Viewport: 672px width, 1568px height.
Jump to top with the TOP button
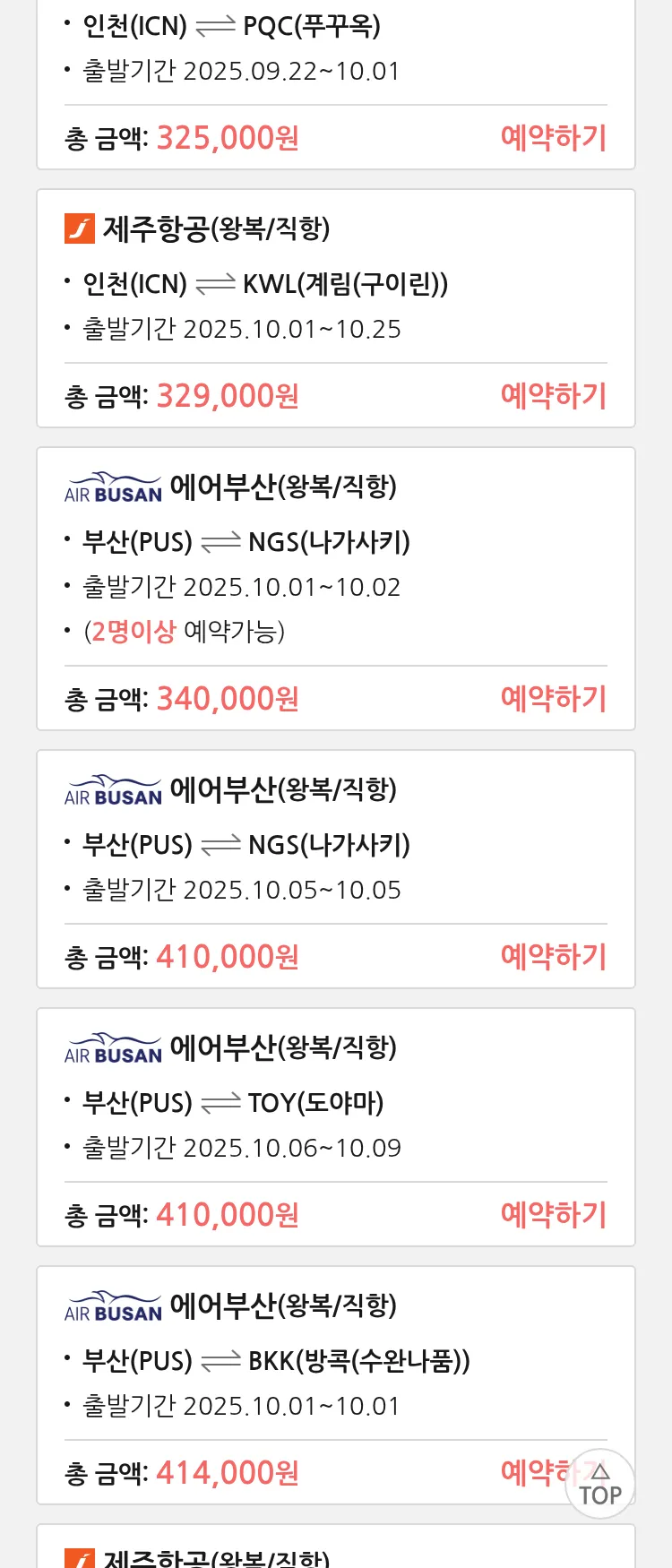tap(600, 1485)
